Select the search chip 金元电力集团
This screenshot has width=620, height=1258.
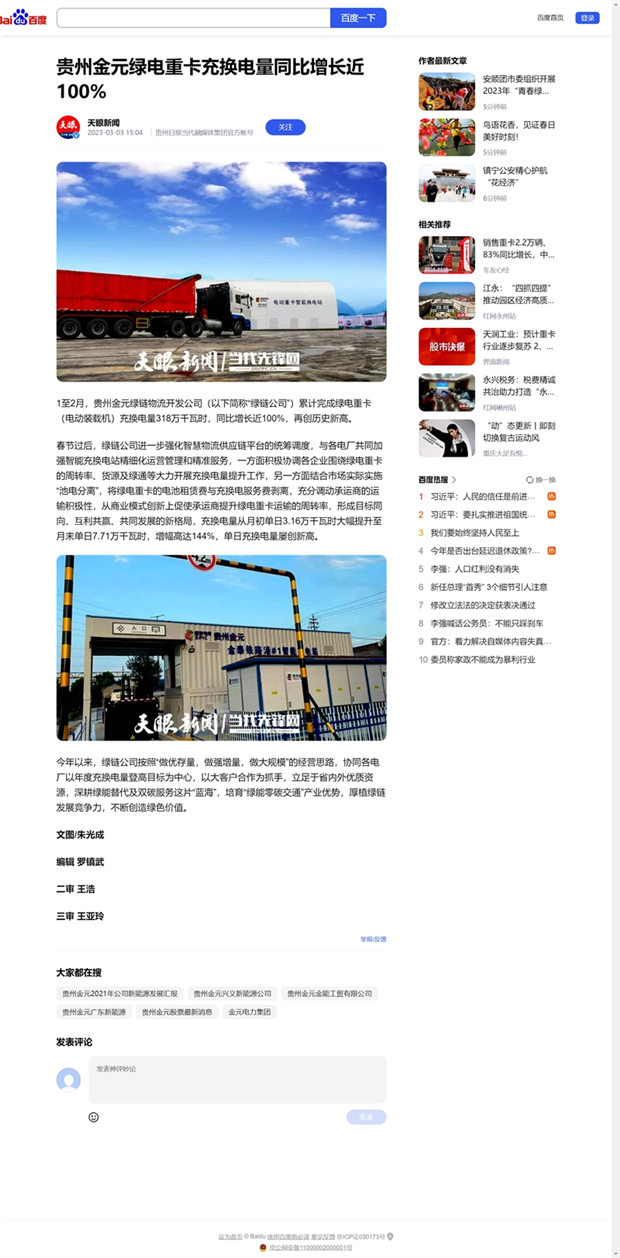(250, 1012)
